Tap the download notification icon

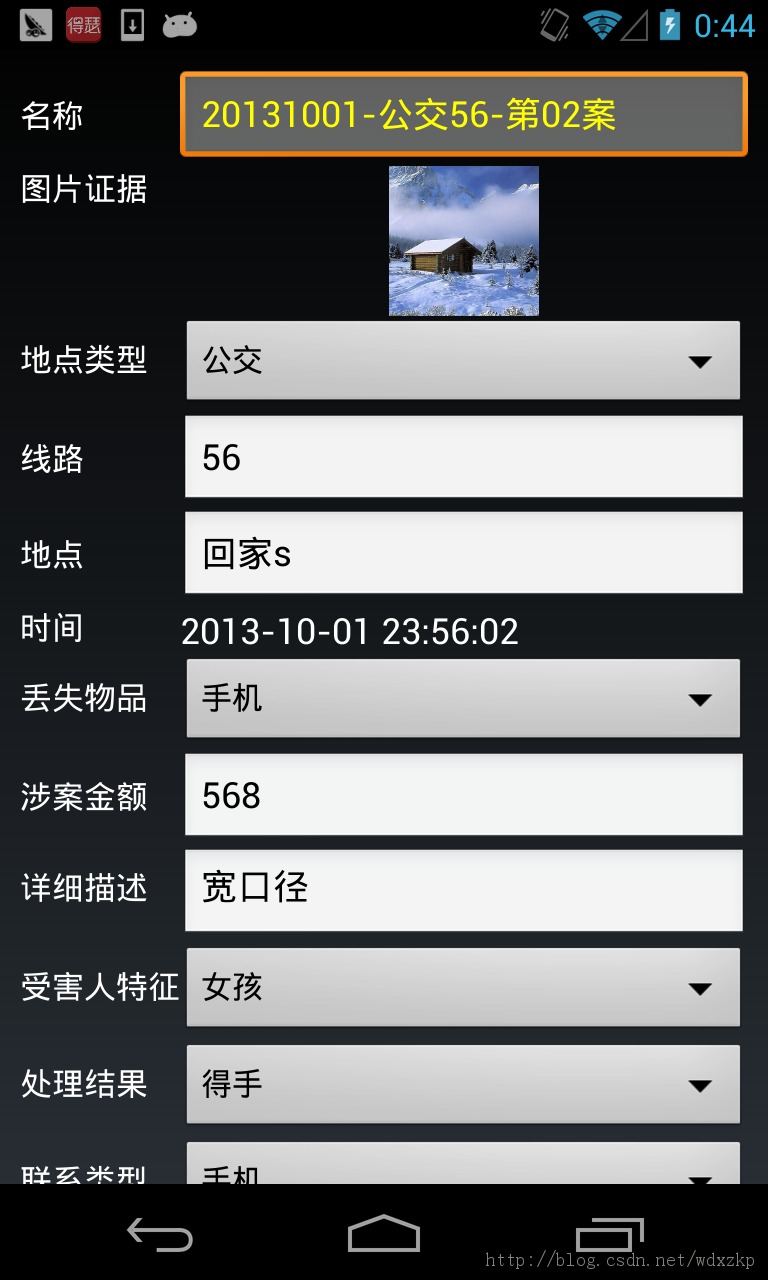(x=133, y=24)
